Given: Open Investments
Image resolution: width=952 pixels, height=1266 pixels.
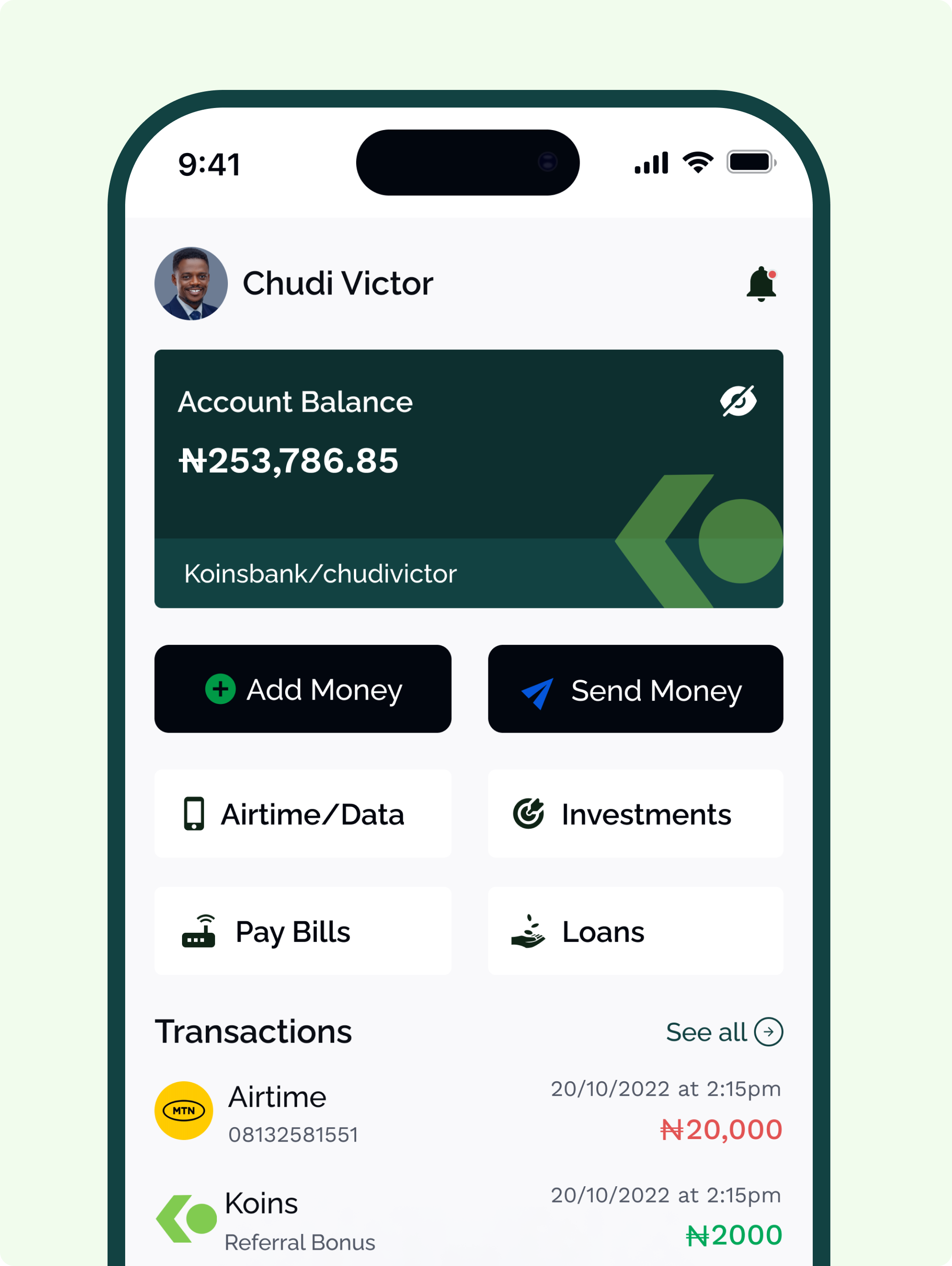Looking at the screenshot, I should tap(635, 813).
